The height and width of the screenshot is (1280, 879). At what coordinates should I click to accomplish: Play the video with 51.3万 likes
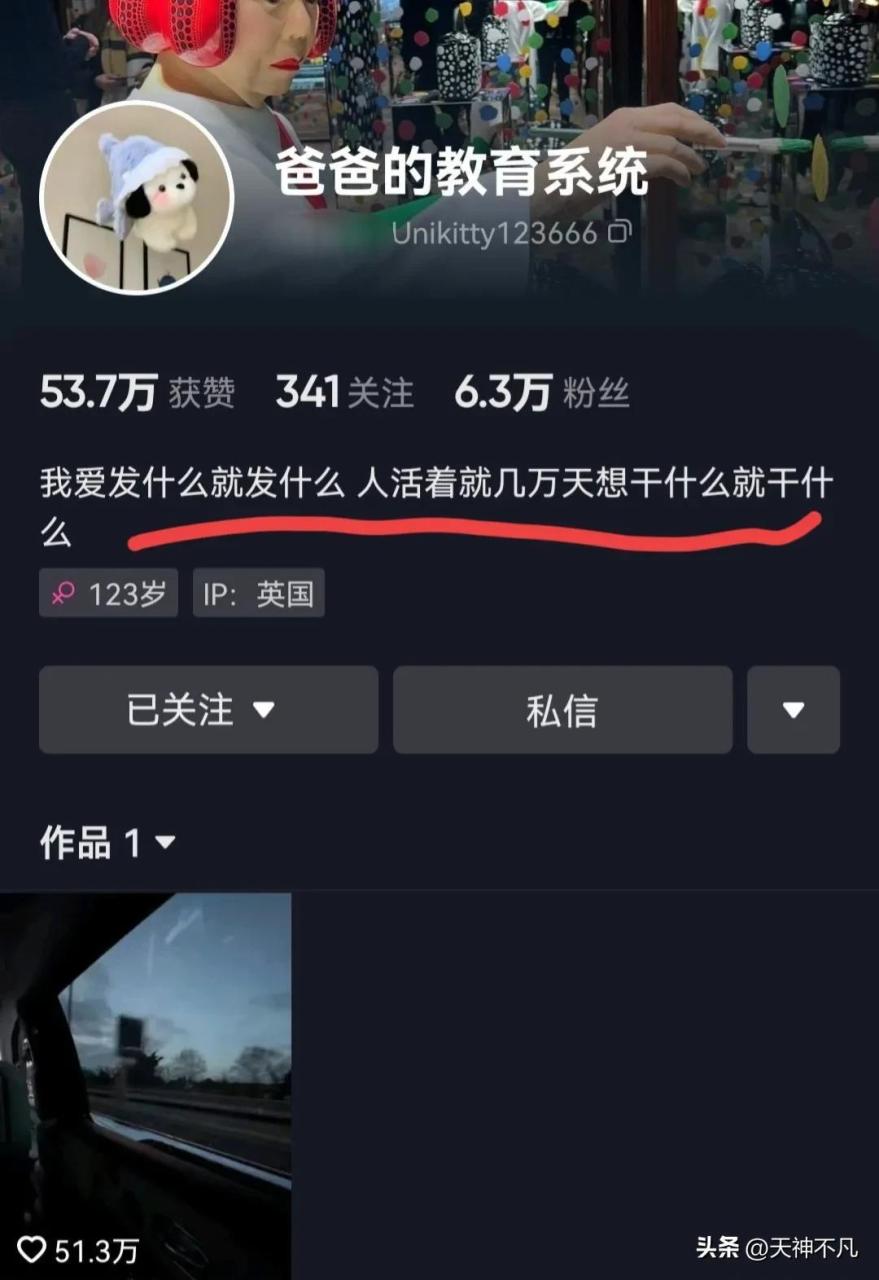pyautogui.click(x=146, y=1080)
